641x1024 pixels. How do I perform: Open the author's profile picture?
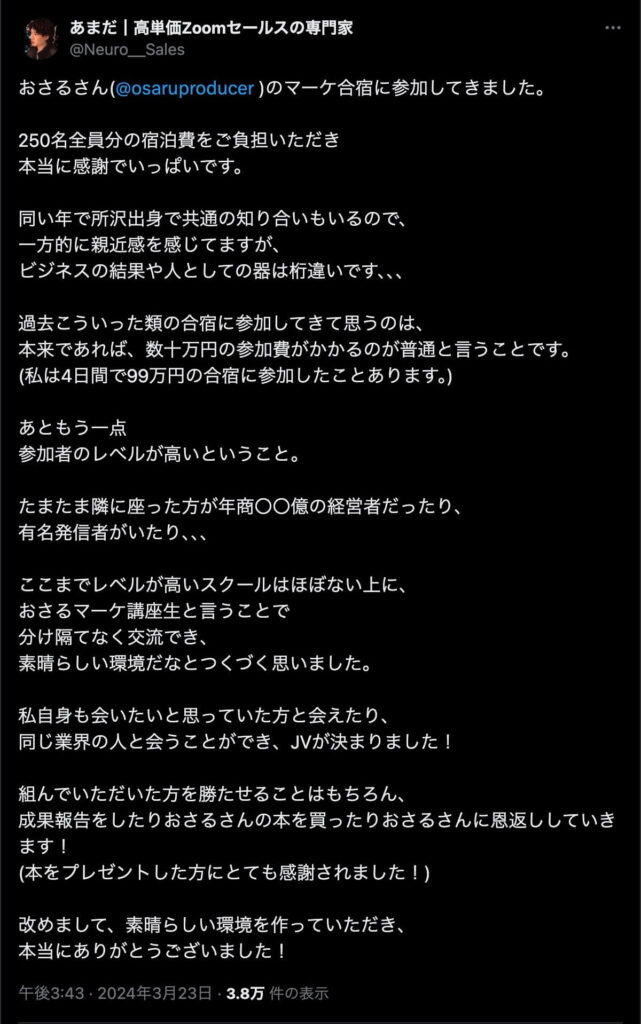pyautogui.click(x=40, y=38)
